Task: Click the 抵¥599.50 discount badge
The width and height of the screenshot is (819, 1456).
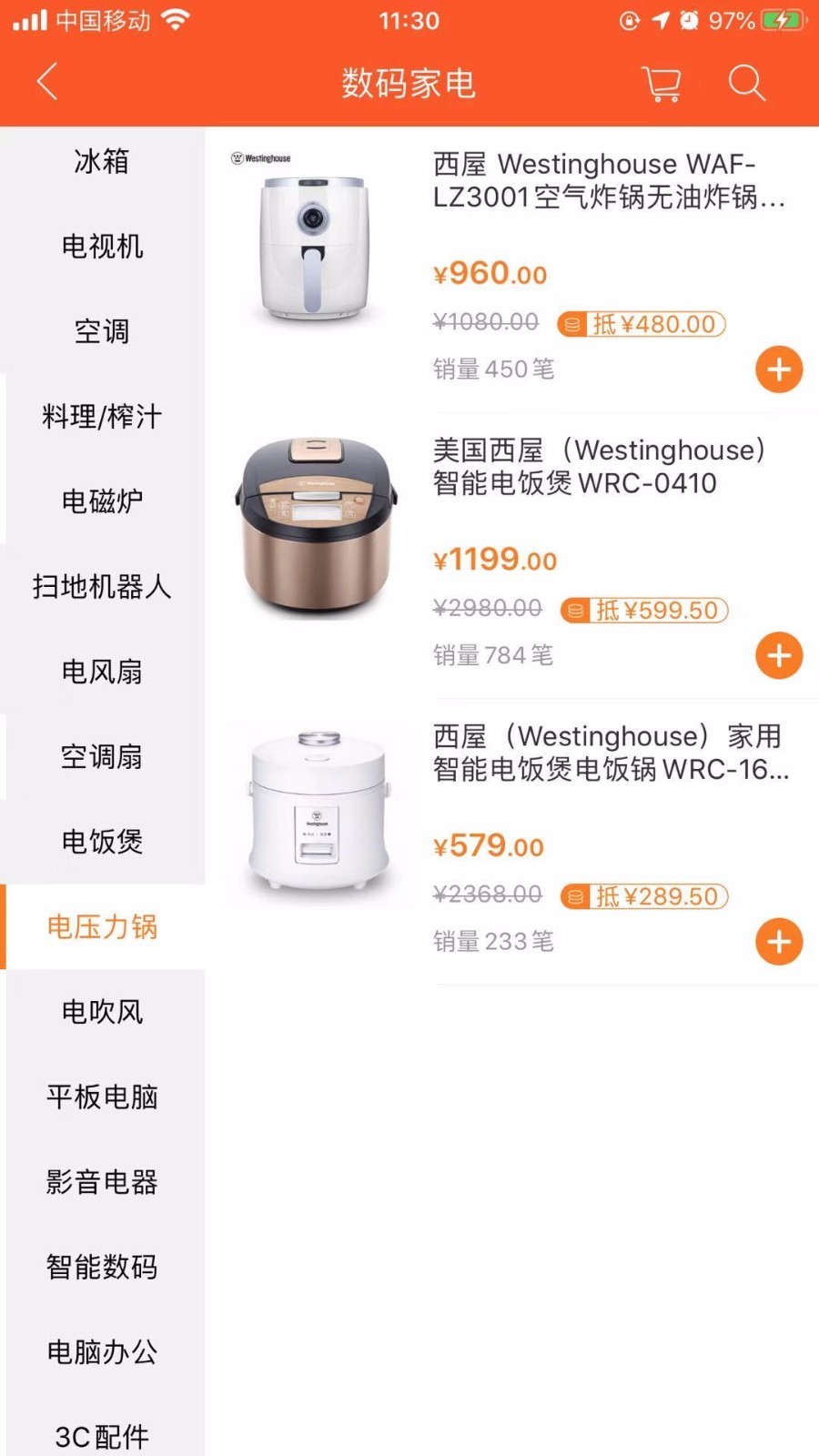Action: tap(644, 610)
